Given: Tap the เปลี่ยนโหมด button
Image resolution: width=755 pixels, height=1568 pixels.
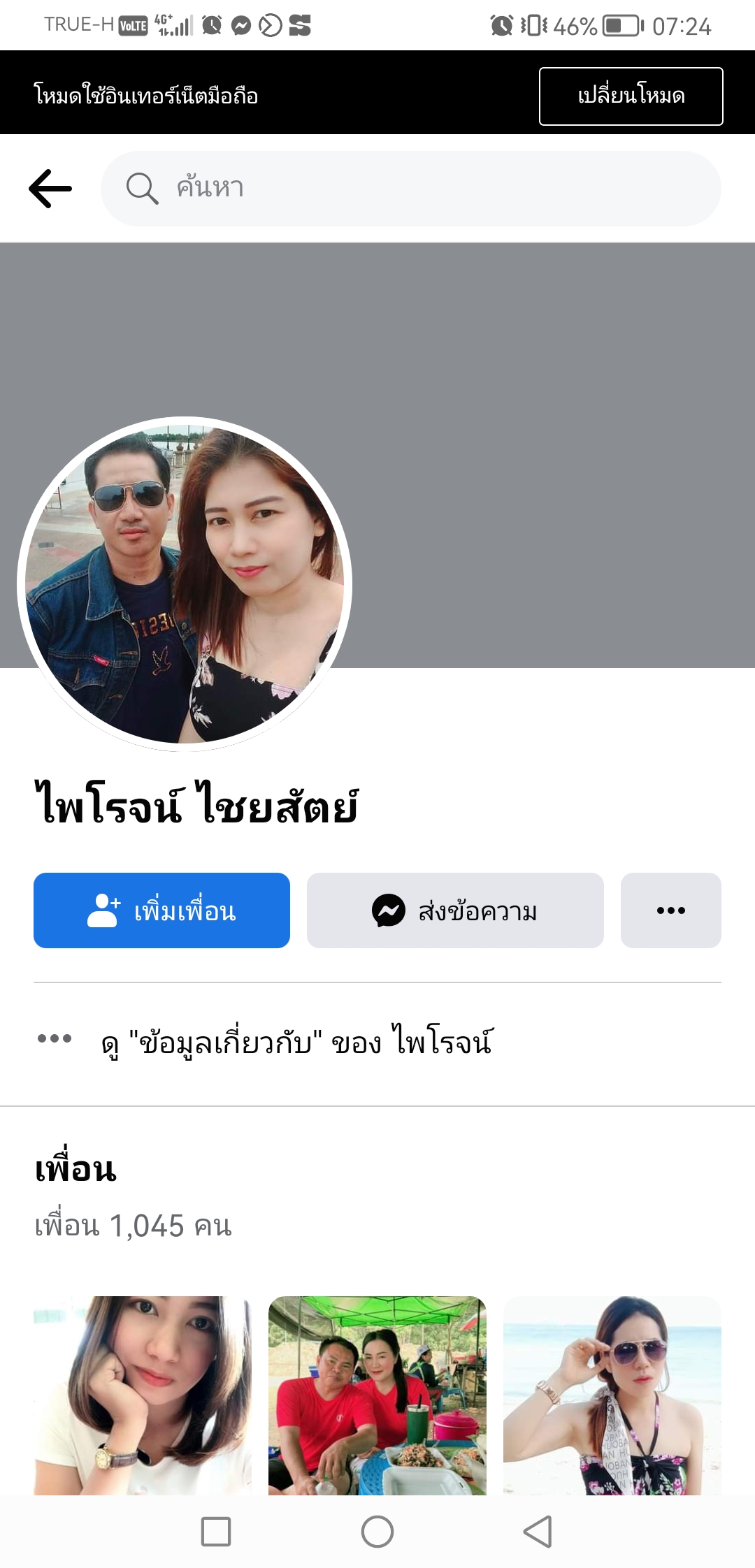Looking at the screenshot, I should pyautogui.click(x=631, y=96).
